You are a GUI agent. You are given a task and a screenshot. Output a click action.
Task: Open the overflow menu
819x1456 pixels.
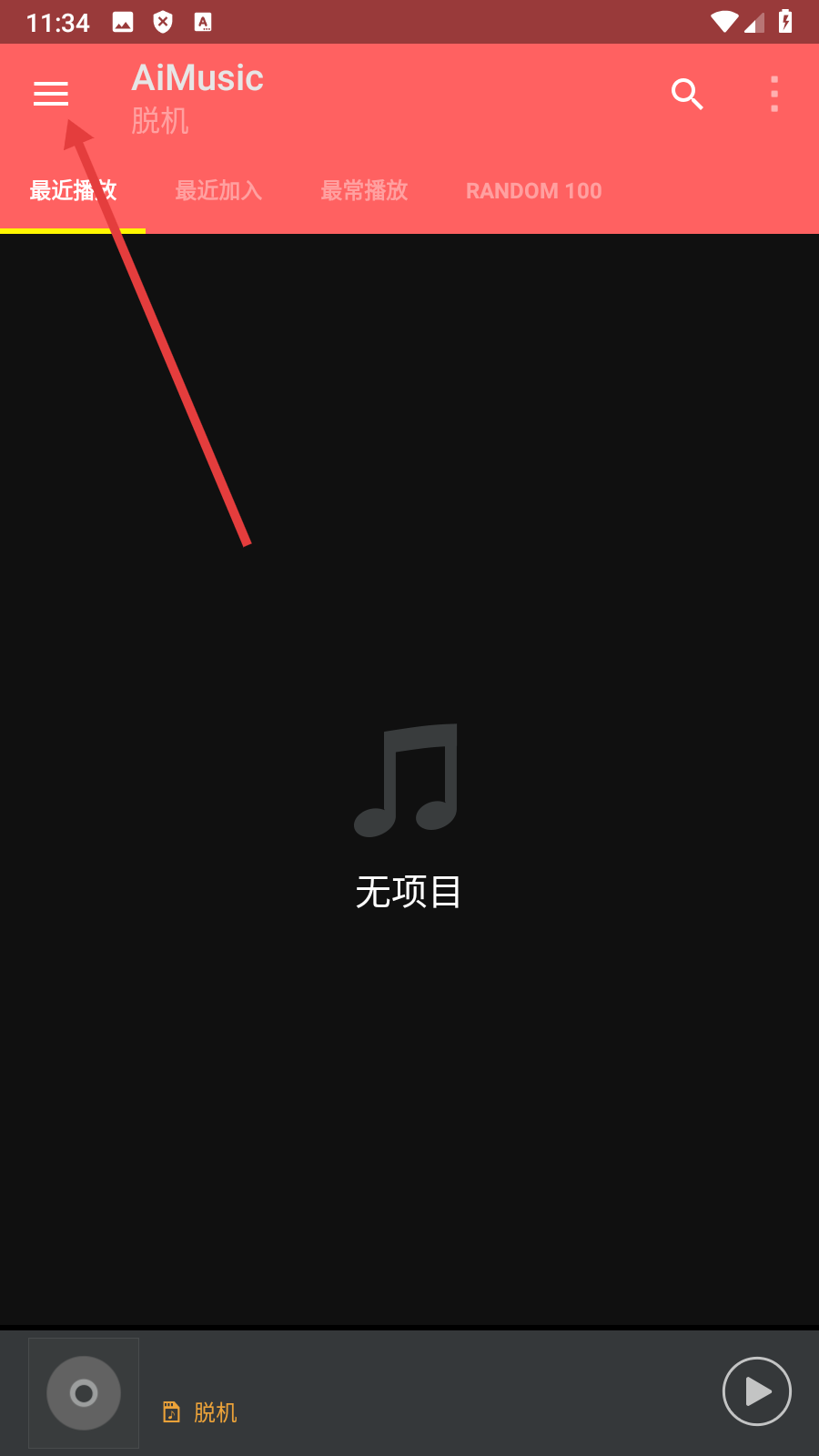tap(774, 94)
